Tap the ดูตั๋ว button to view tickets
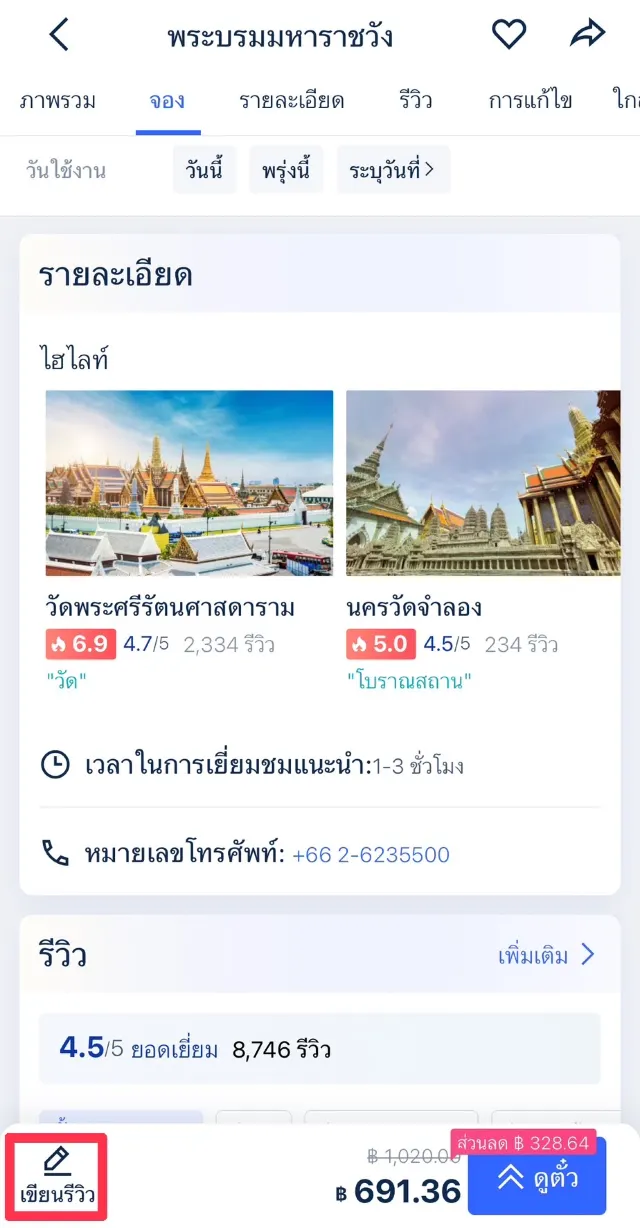The image size is (640, 1228). pyautogui.click(x=537, y=1177)
